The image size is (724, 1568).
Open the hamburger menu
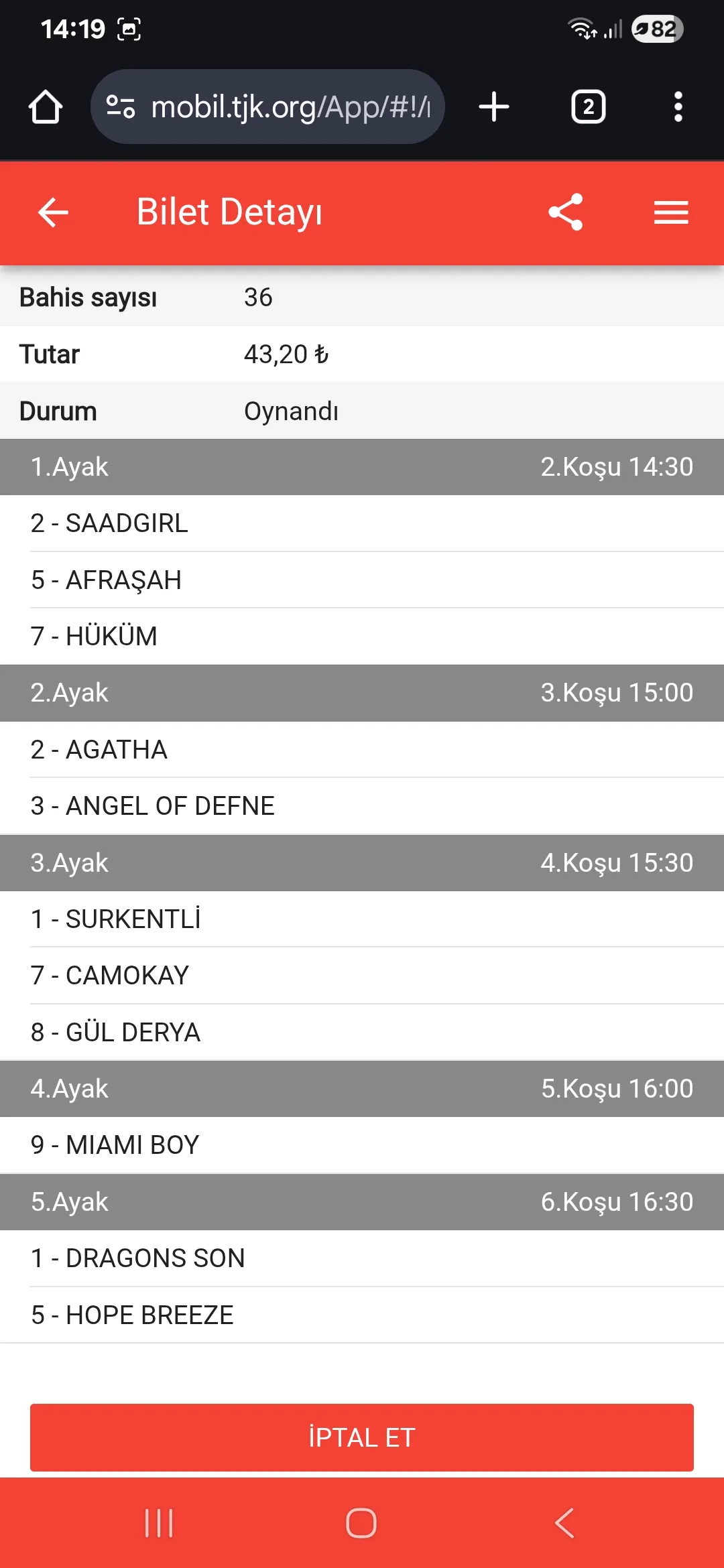(x=671, y=212)
